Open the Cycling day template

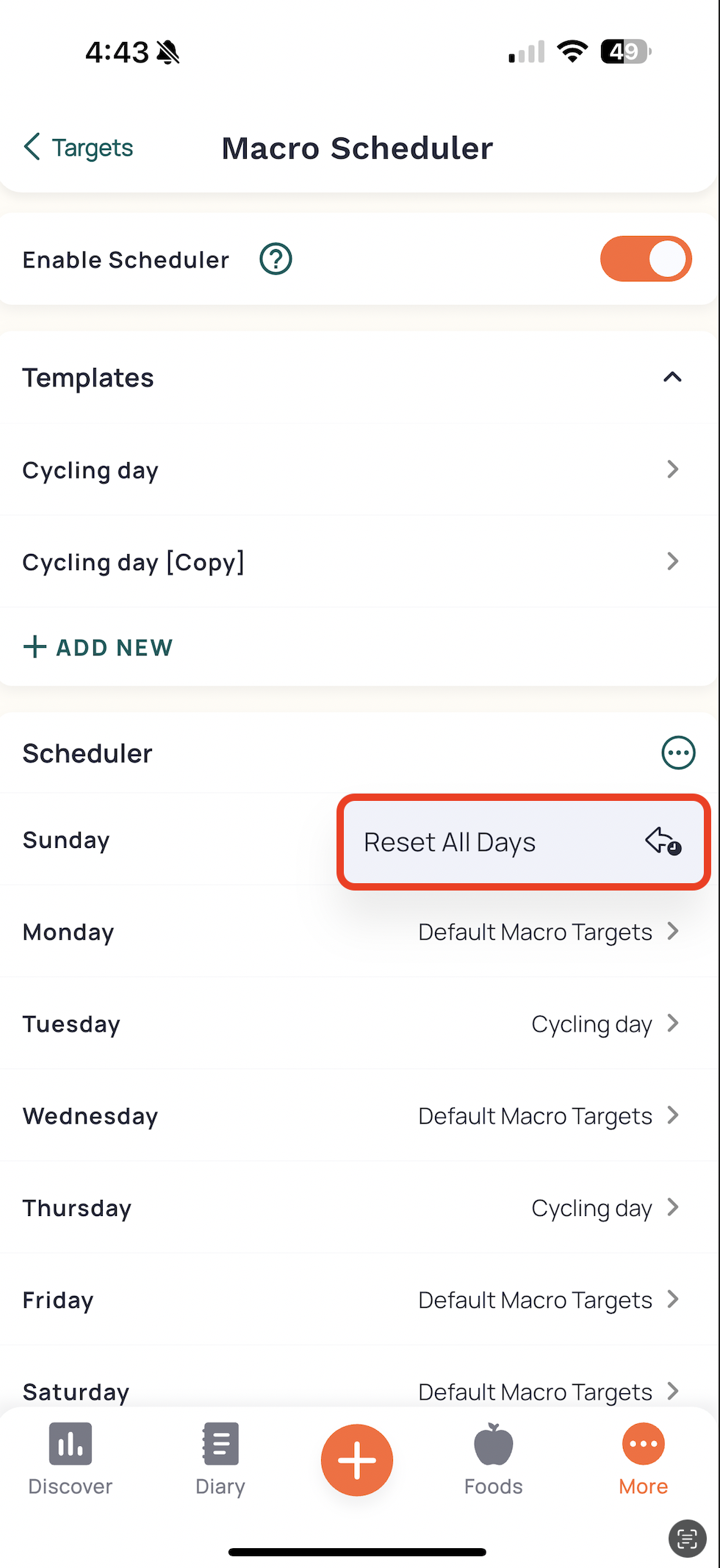pos(359,470)
